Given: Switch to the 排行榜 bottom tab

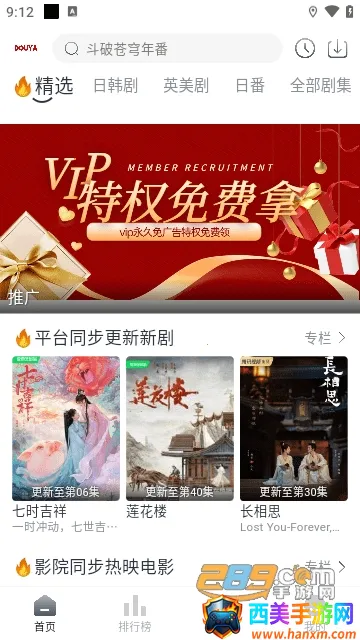Looking at the screenshot, I should point(135,613).
